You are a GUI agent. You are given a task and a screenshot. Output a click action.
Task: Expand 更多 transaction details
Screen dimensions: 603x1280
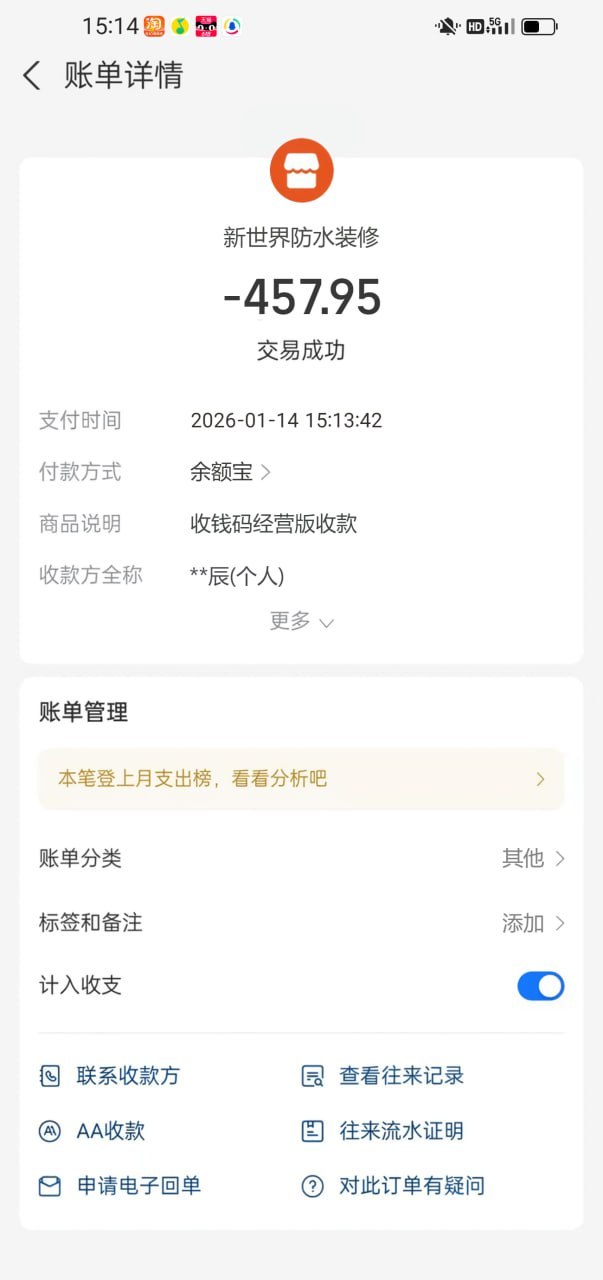(300, 621)
